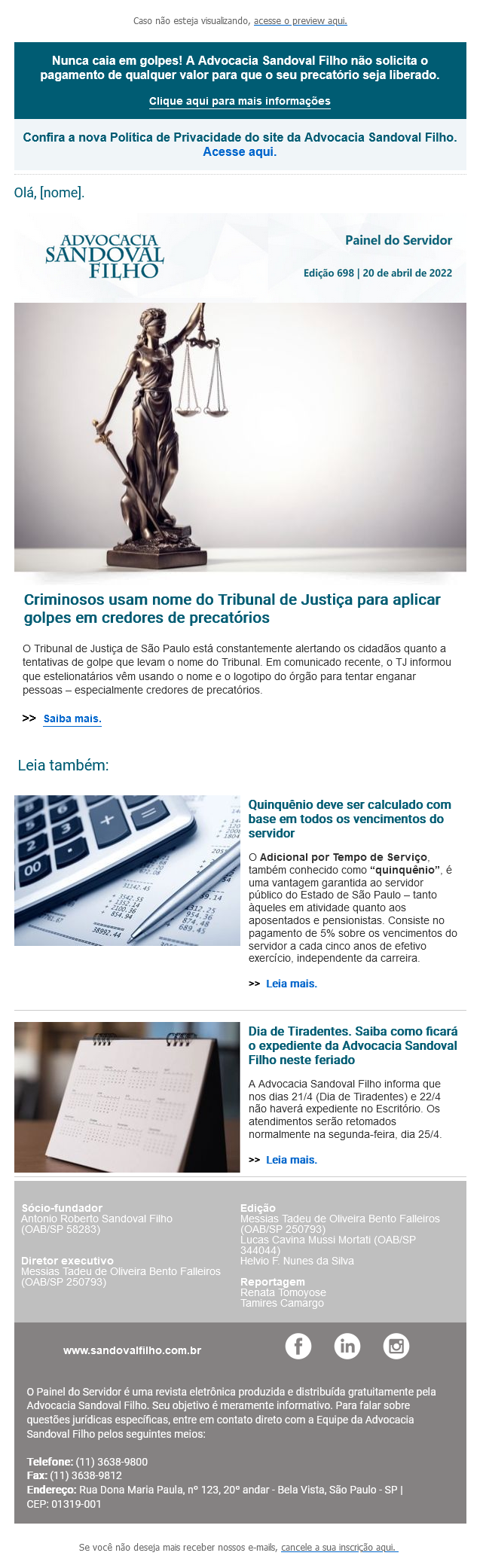Open the Política de Privacidade 'Acesse aqui' link
Image resolution: width=483 pixels, height=1568 pixels.
coord(240,152)
